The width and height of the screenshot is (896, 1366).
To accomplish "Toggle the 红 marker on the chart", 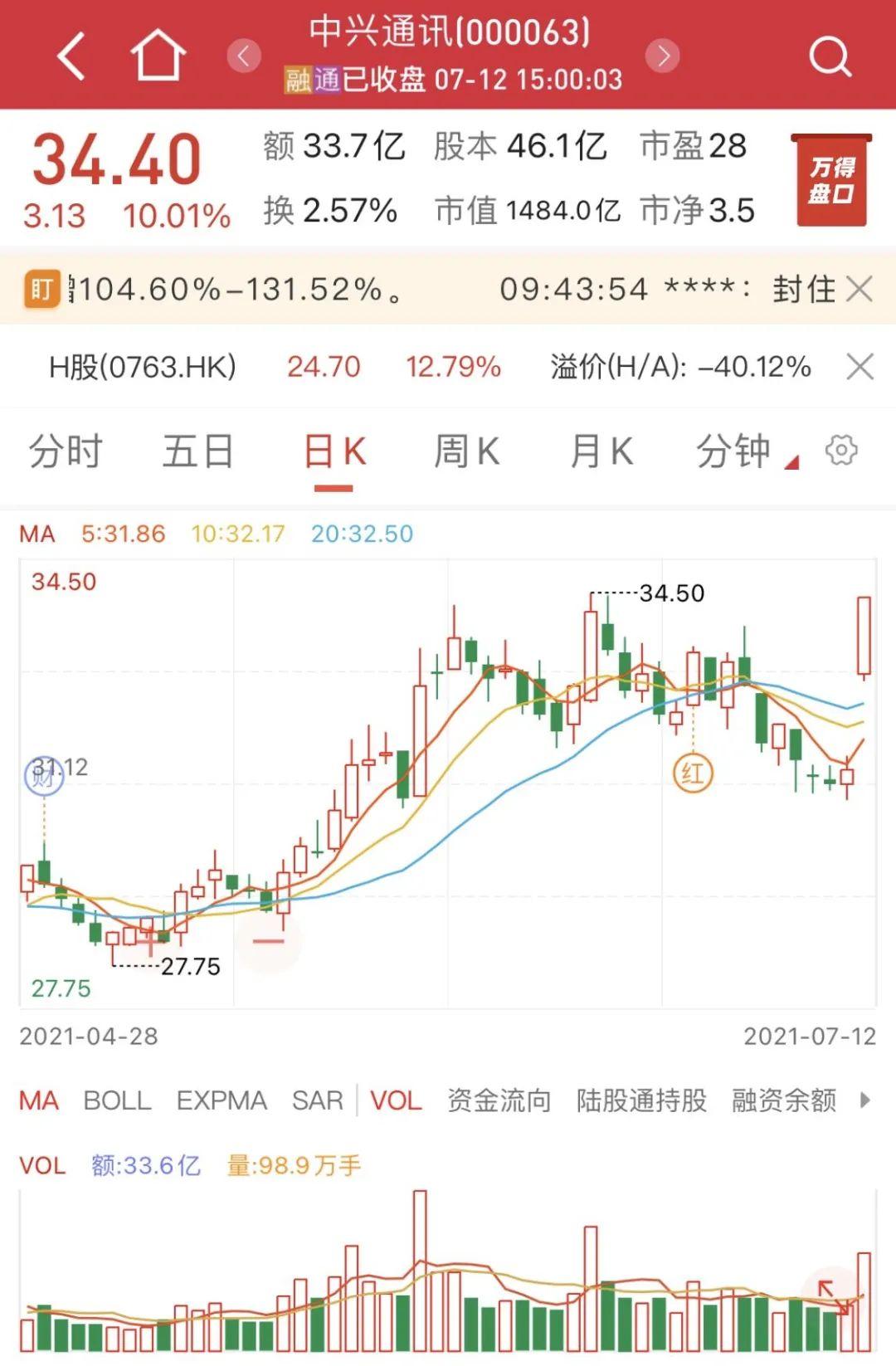I will coord(694,771).
